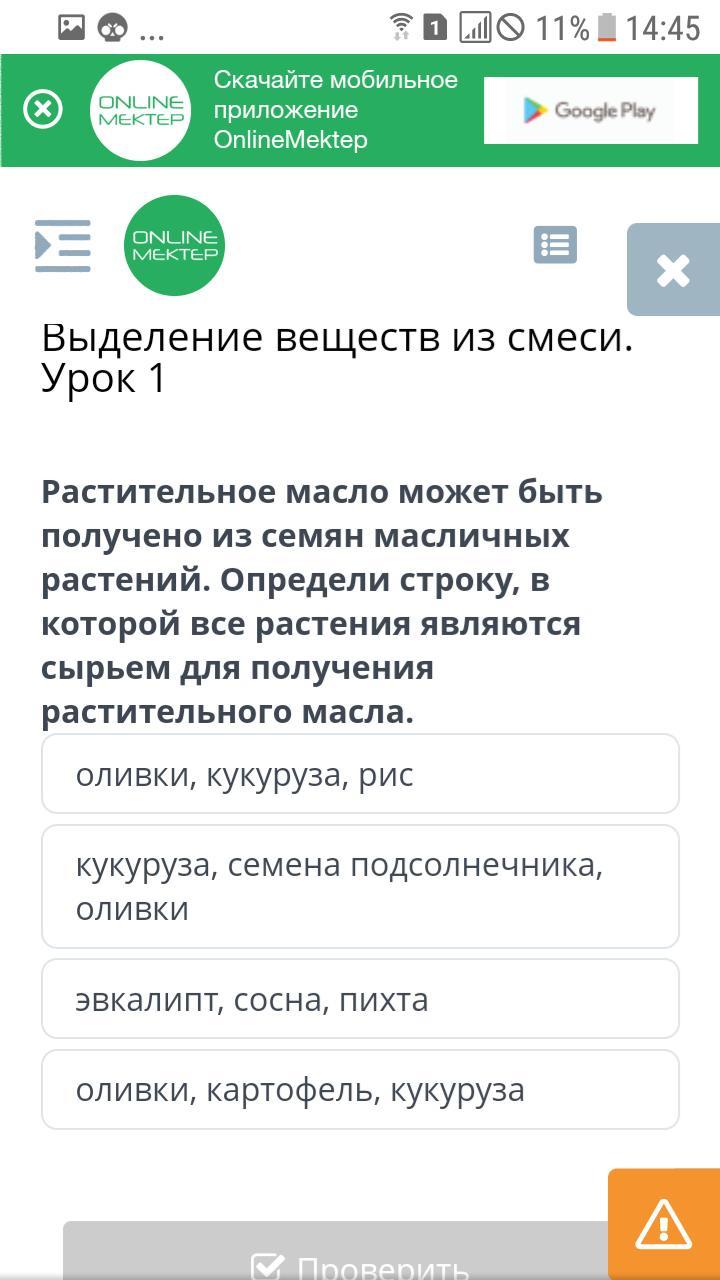
Task: Select answer "оливки, кукуруза, рис"
Action: coord(360,774)
